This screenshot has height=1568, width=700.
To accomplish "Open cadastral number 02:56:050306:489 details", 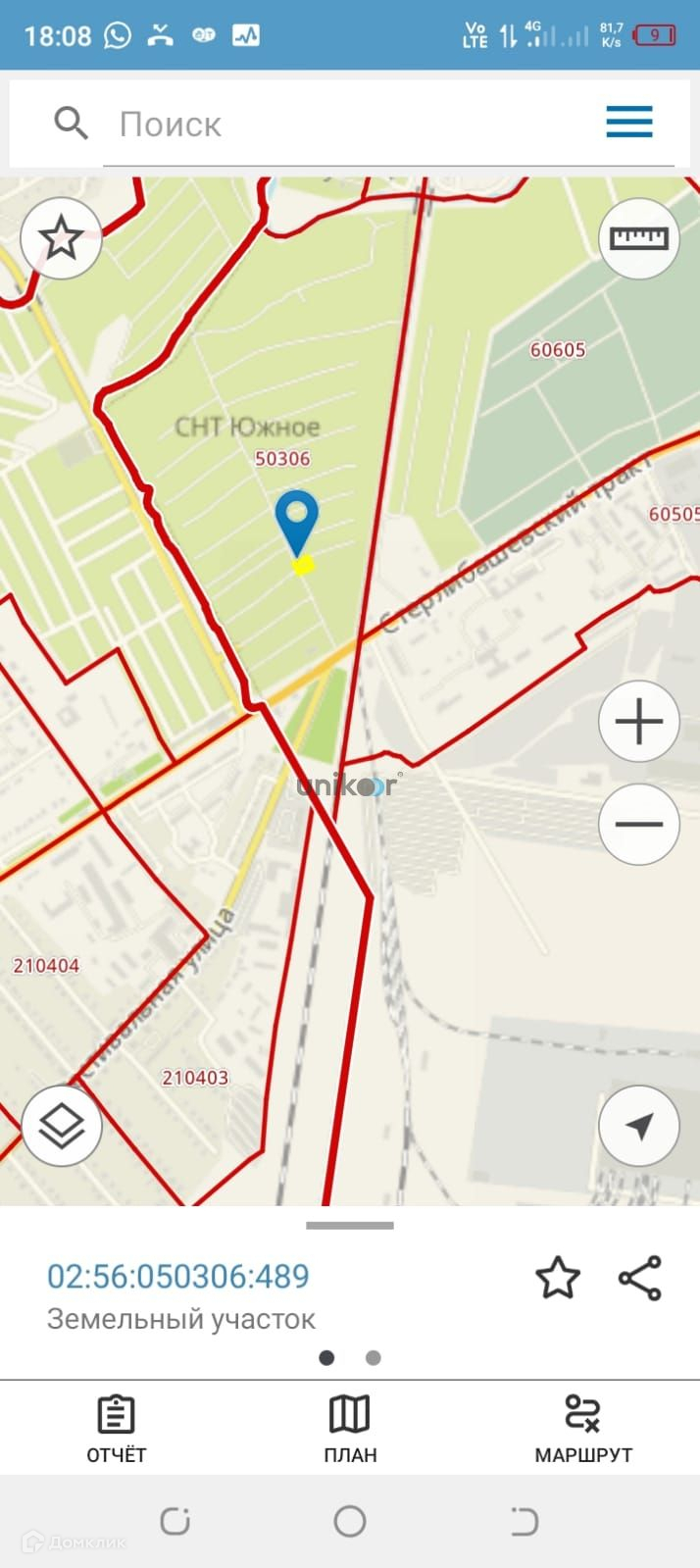I will (x=178, y=1276).
